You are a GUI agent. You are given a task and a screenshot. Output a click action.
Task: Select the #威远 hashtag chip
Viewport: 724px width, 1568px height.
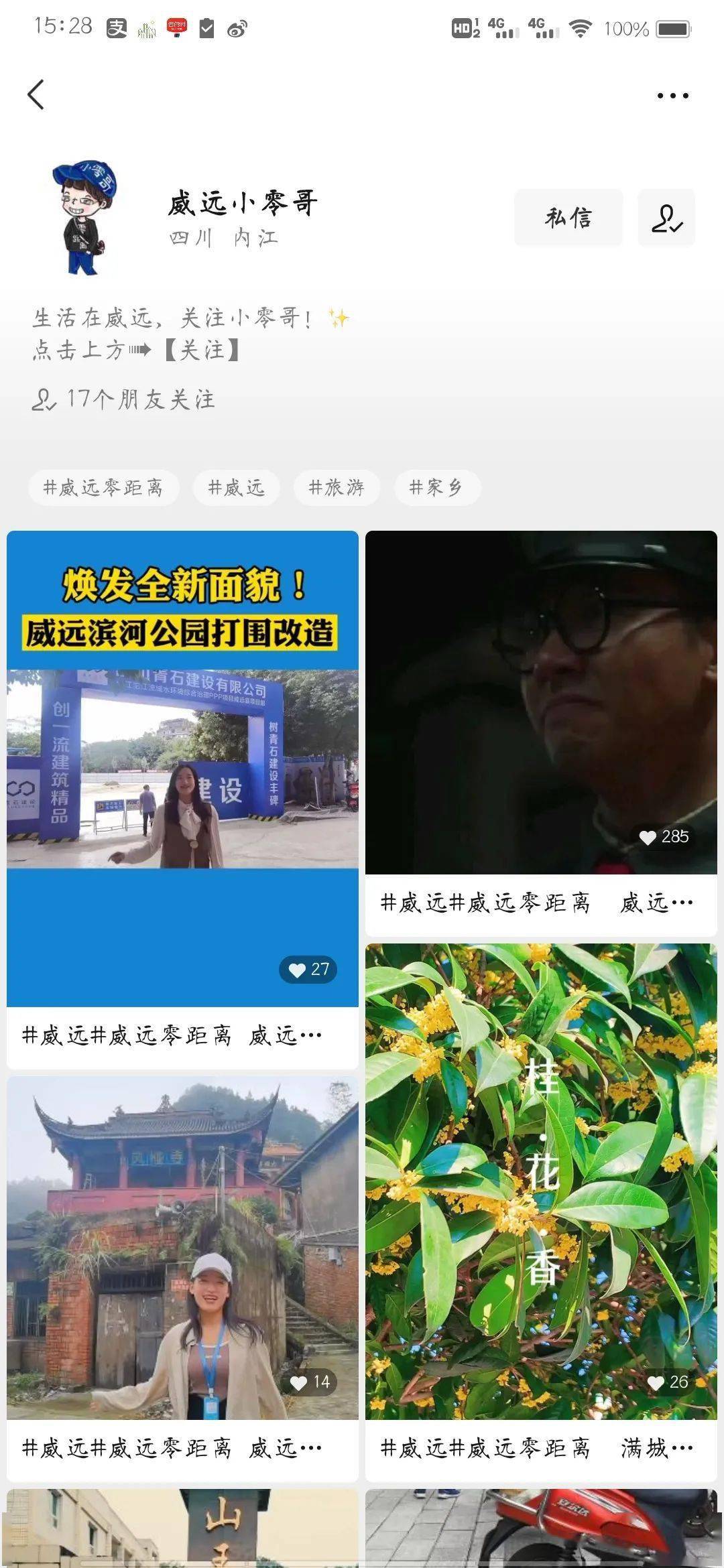[236, 487]
